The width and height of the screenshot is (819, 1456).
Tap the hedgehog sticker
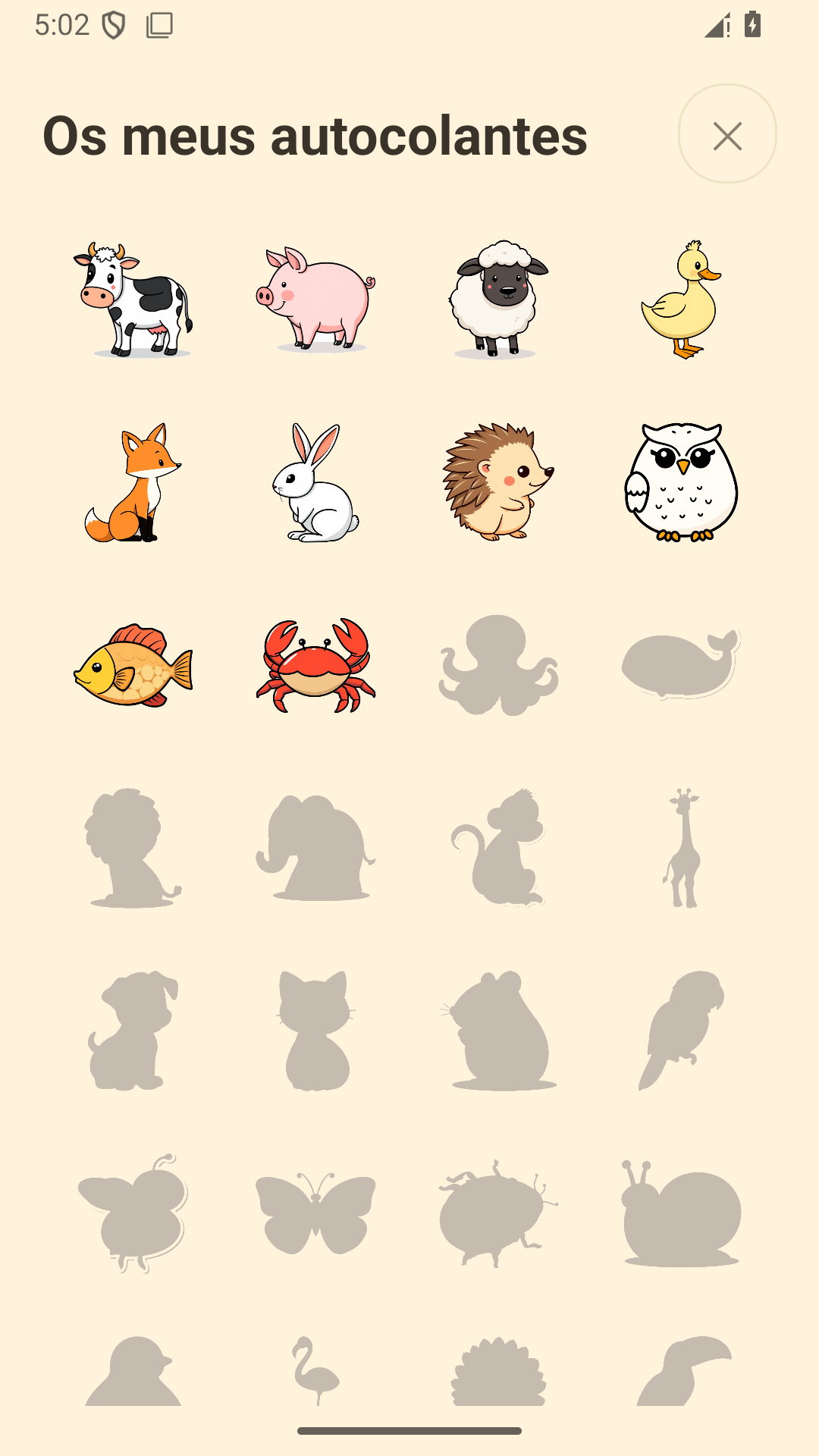498,482
